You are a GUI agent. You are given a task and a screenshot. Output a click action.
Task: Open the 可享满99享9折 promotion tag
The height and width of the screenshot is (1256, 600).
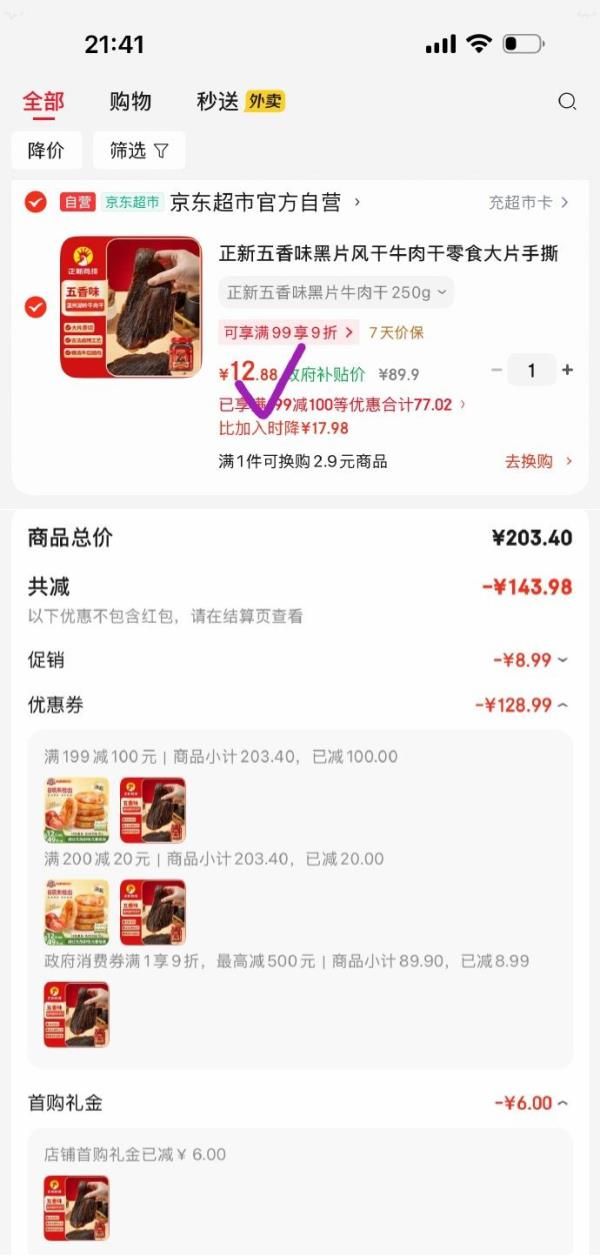pyautogui.click(x=288, y=332)
